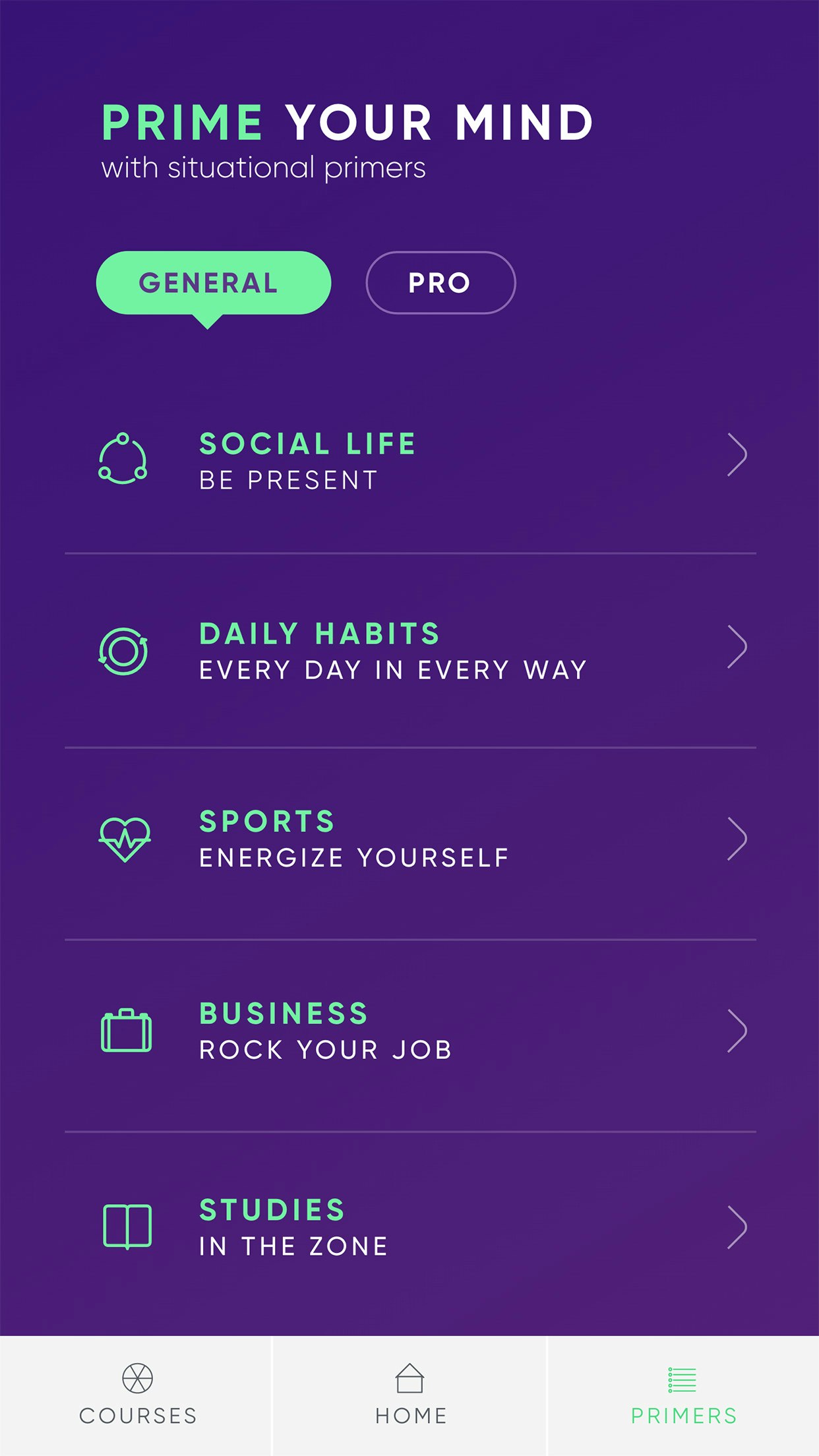Open Studies in the zone primers

[x=409, y=1227]
